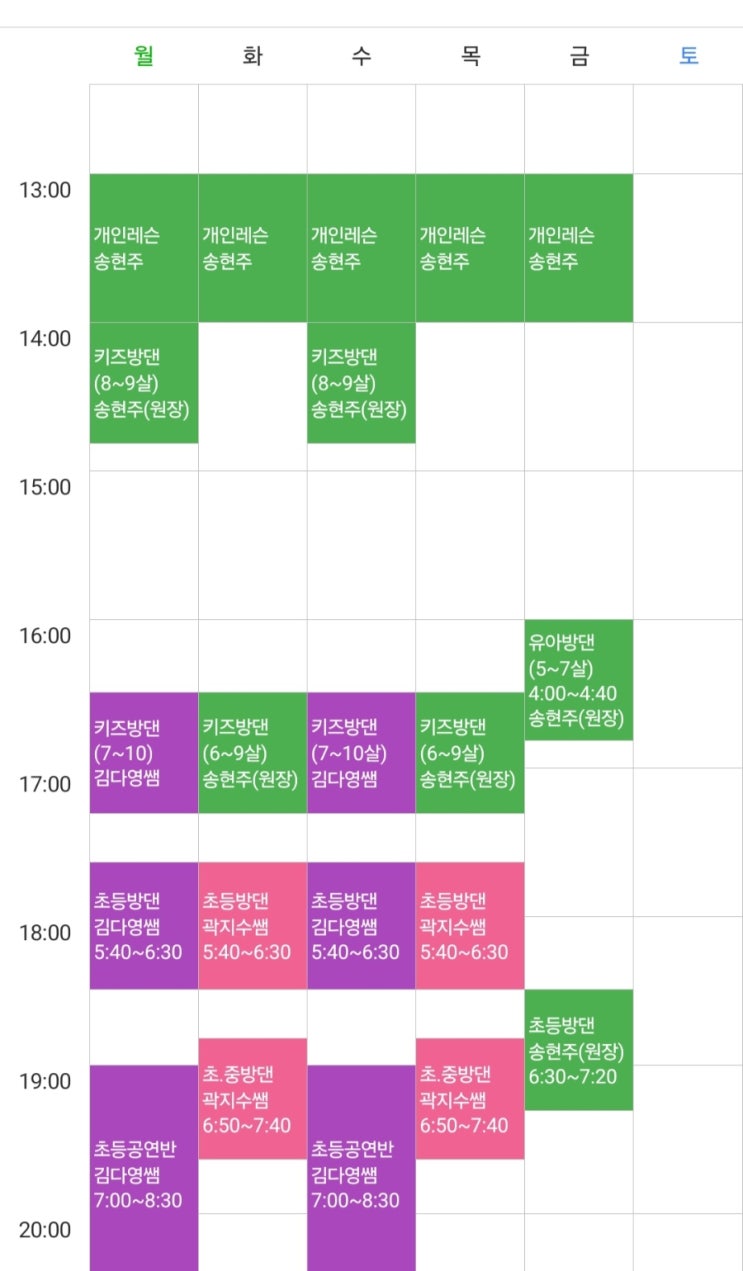Open Wednesday's 초등공연반 김다영쌤 class
Image resolution: width=743 pixels, height=1271 pixels.
(x=361, y=1168)
